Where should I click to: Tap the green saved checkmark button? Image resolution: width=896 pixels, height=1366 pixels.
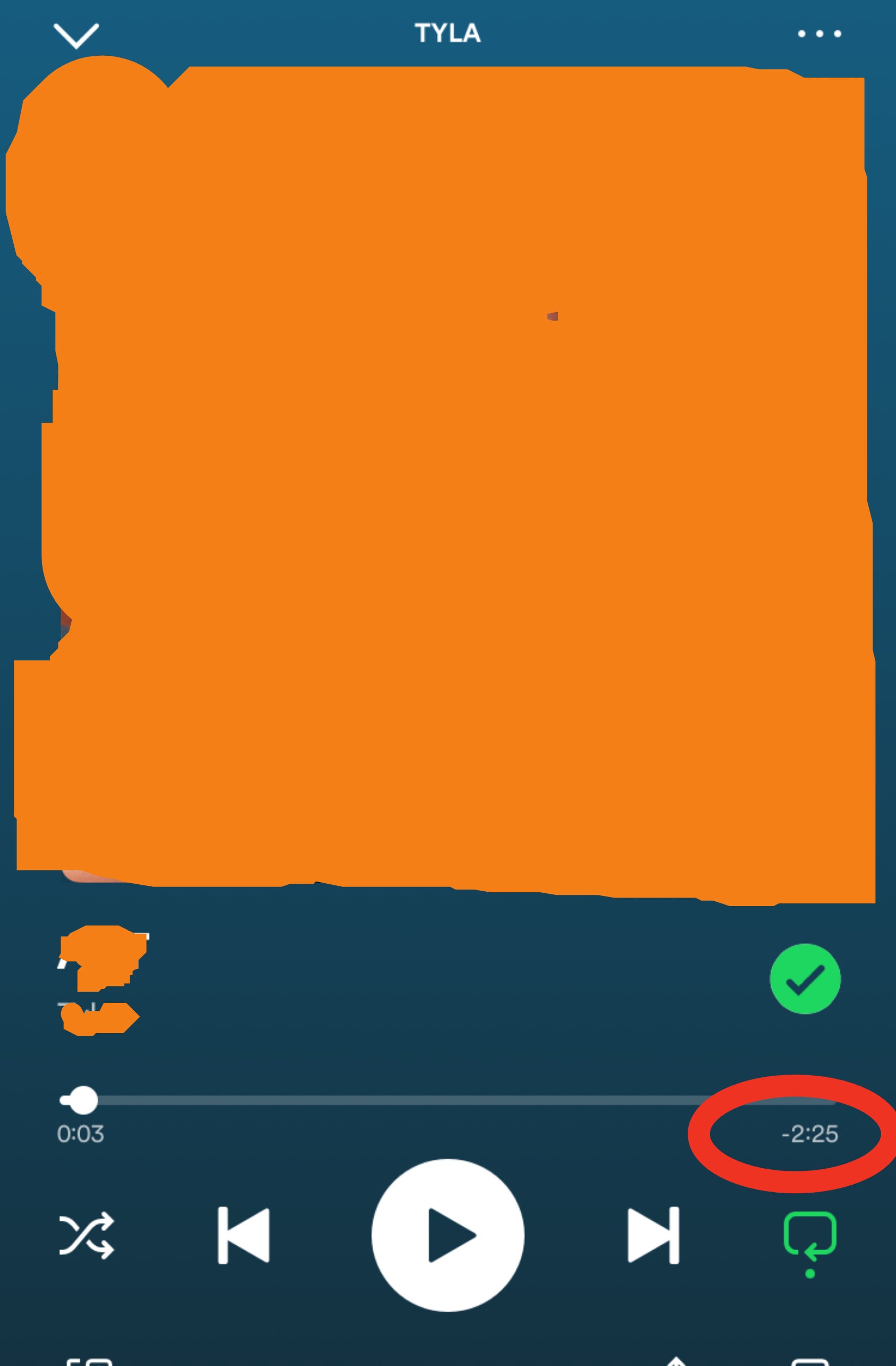(805, 979)
